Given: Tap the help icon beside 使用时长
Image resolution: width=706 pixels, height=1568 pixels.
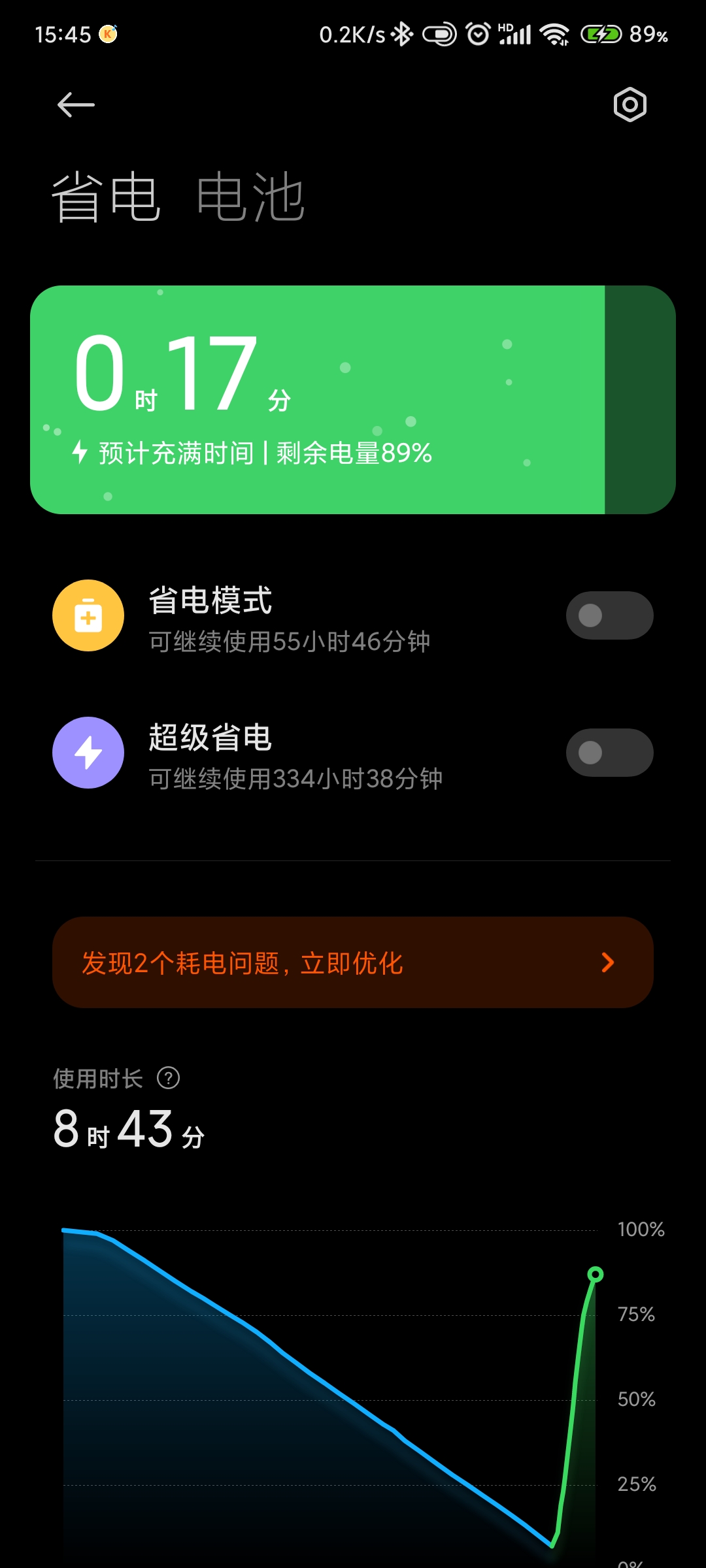Looking at the screenshot, I should [x=169, y=1078].
